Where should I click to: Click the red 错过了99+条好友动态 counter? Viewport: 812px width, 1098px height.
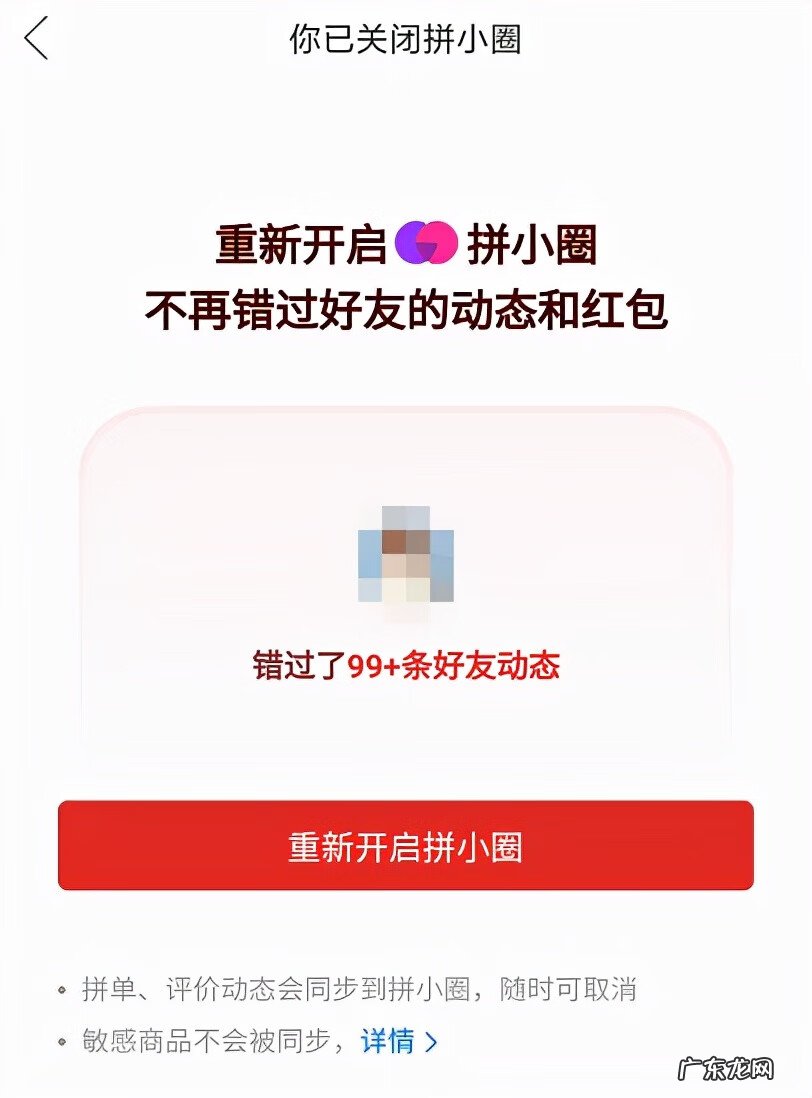(406, 663)
